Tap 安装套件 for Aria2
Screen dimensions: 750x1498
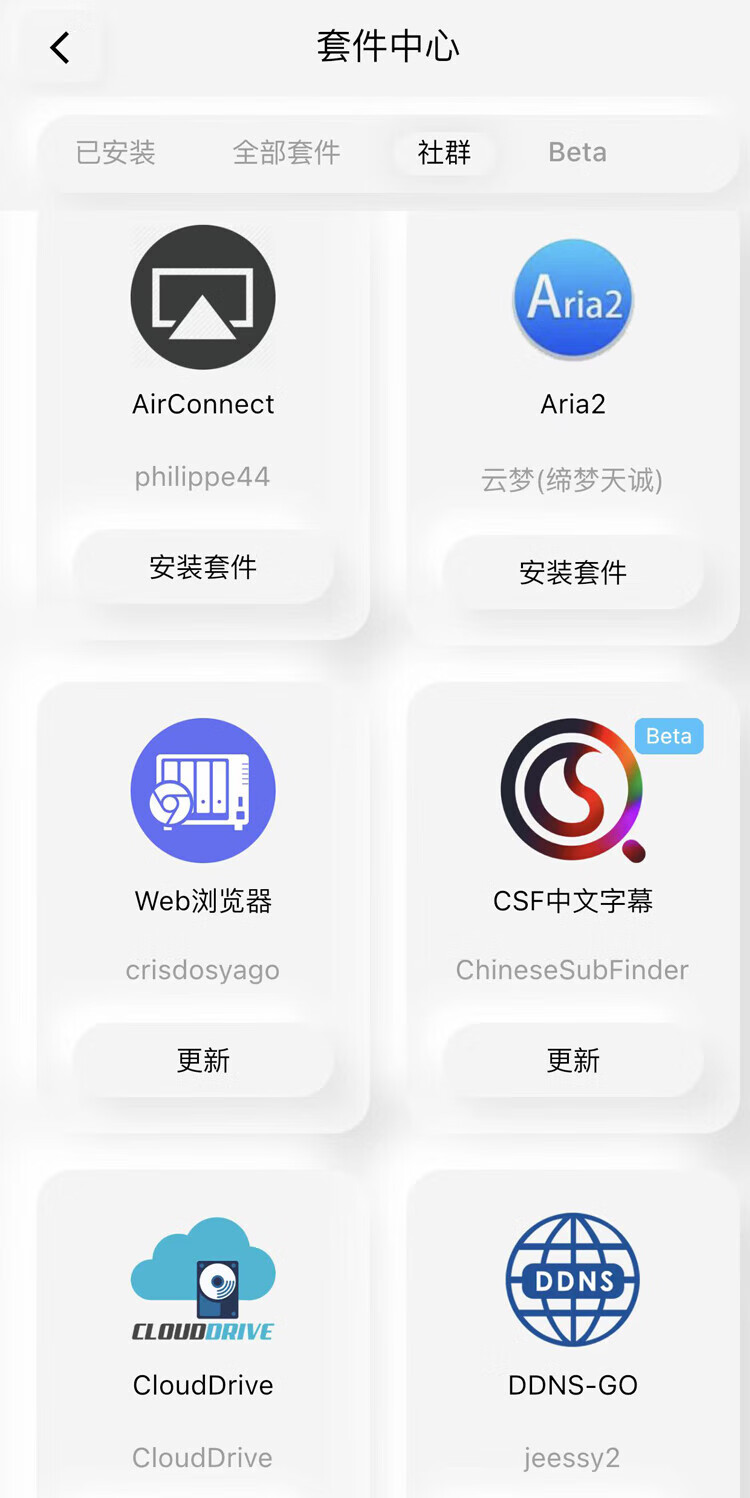pyautogui.click(x=573, y=572)
